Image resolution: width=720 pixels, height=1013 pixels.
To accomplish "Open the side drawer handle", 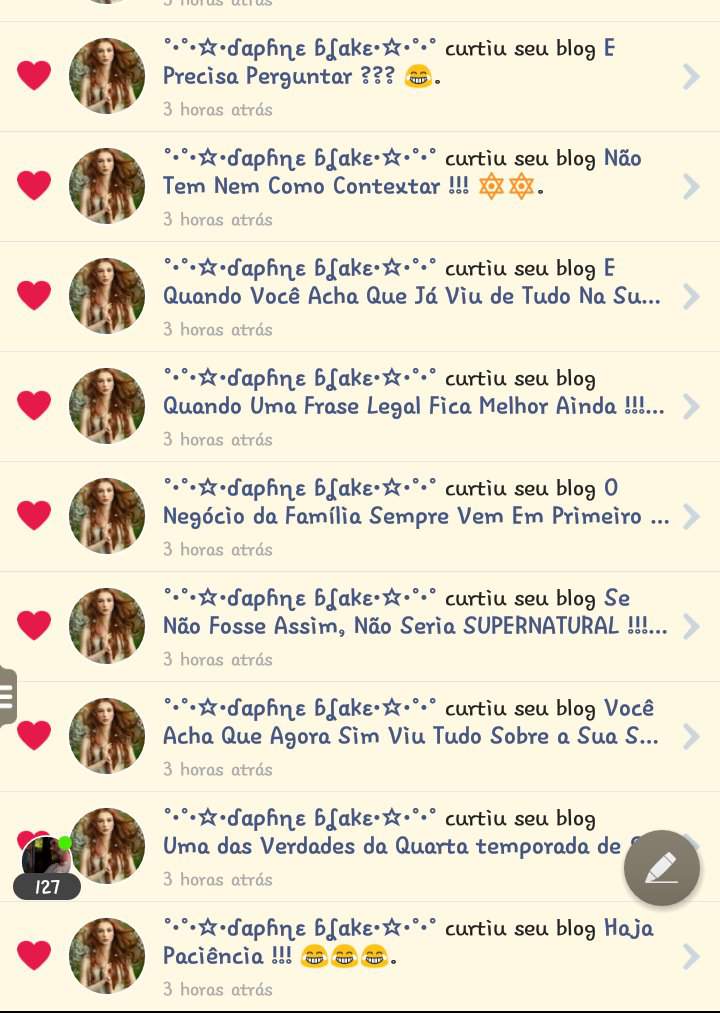I will point(7,696).
